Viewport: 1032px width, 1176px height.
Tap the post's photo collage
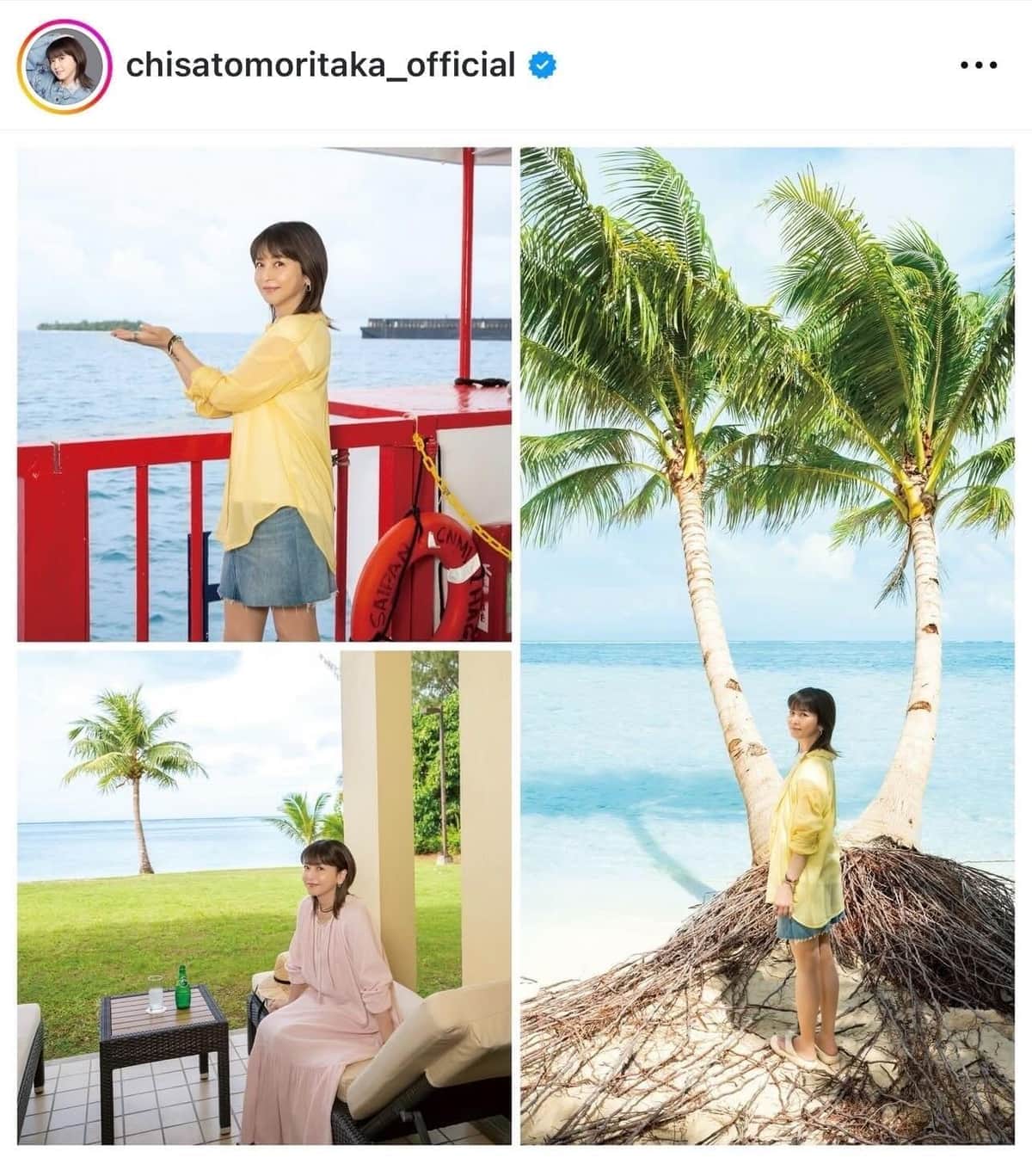click(x=516, y=645)
